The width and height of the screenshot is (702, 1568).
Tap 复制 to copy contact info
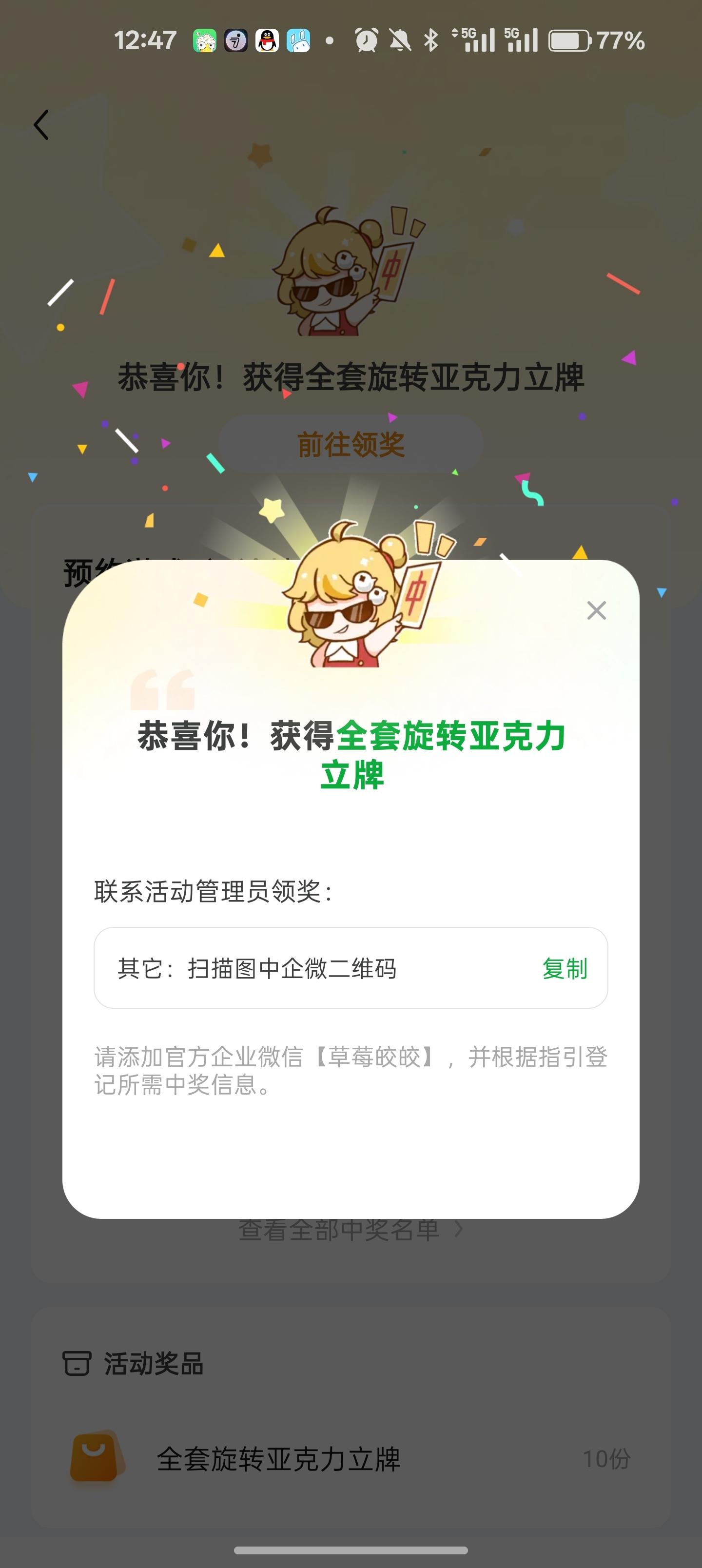565,968
